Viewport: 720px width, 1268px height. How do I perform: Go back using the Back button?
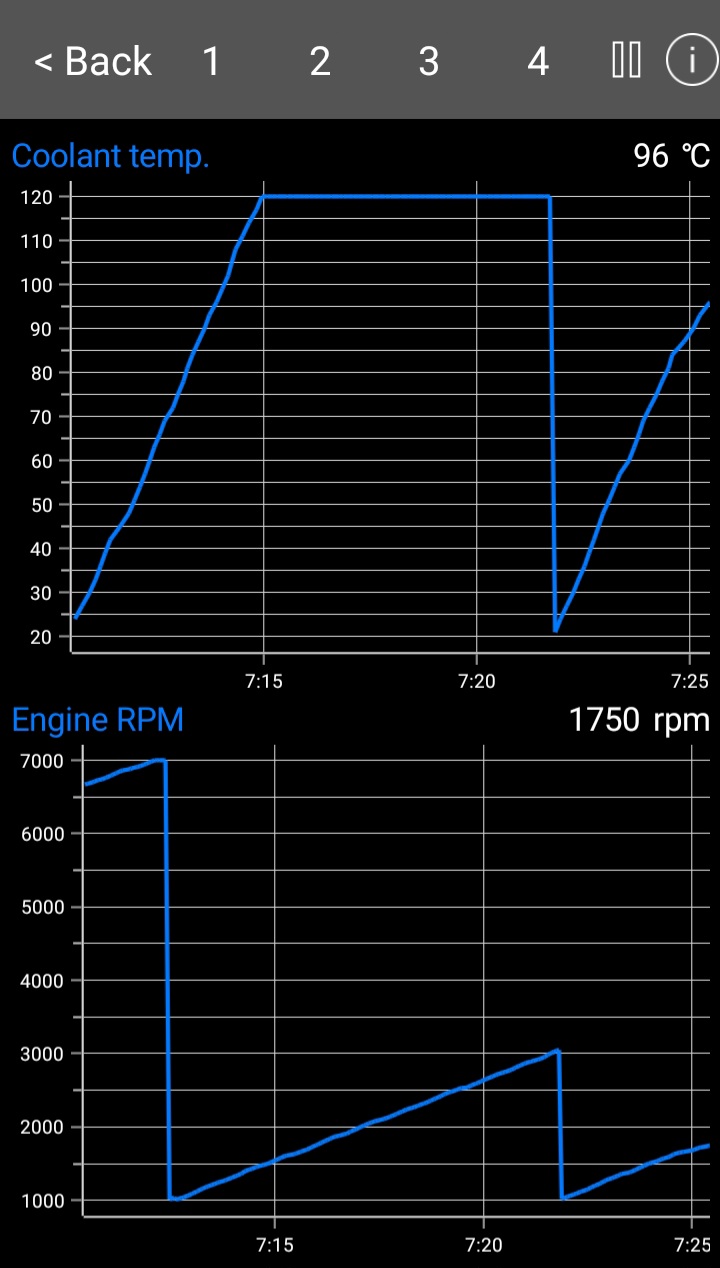click(x=92, y=62)
